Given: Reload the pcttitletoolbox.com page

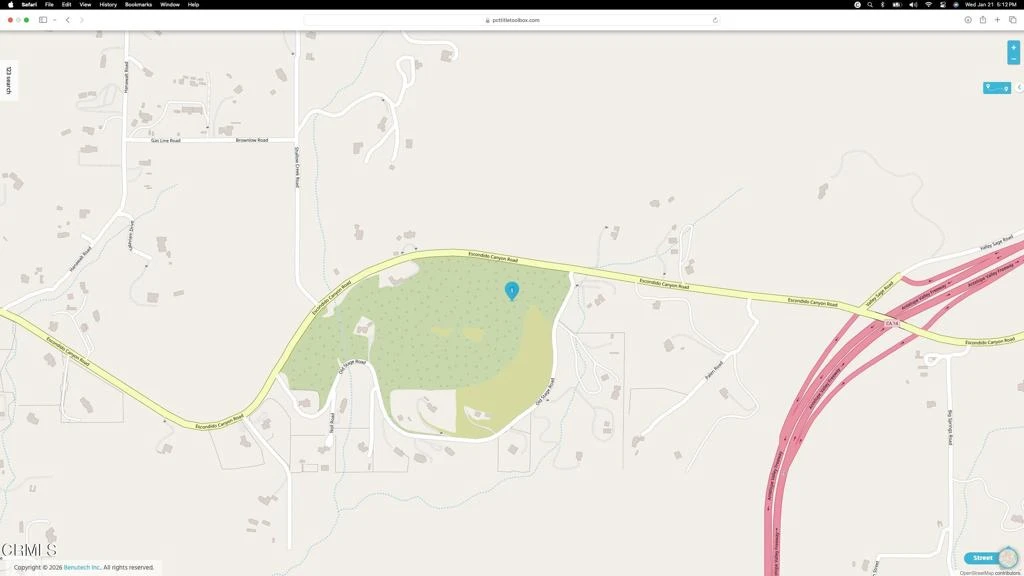Looking at the screenshot, I should (715, 20).
